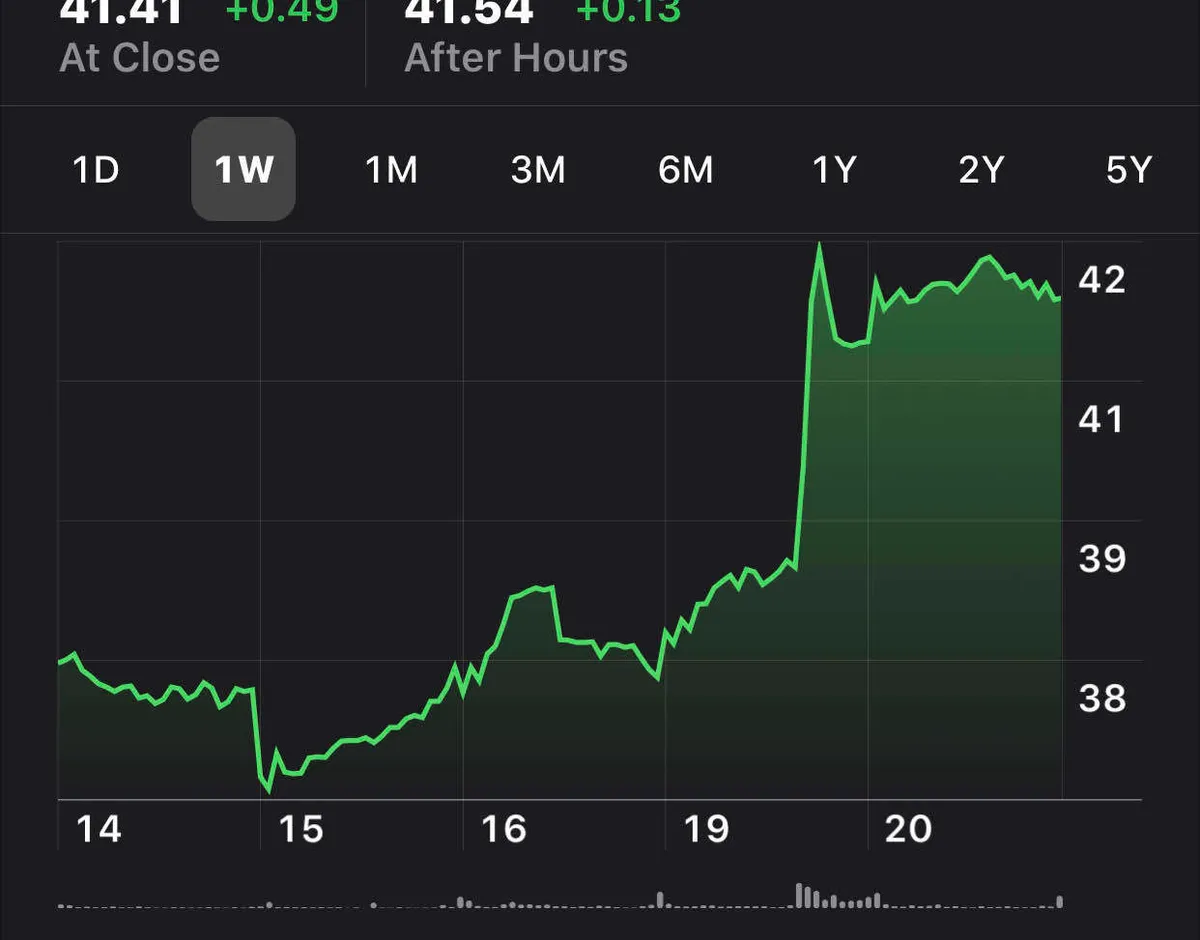
Task: Select the 1W time range
Action: [243, 170]
